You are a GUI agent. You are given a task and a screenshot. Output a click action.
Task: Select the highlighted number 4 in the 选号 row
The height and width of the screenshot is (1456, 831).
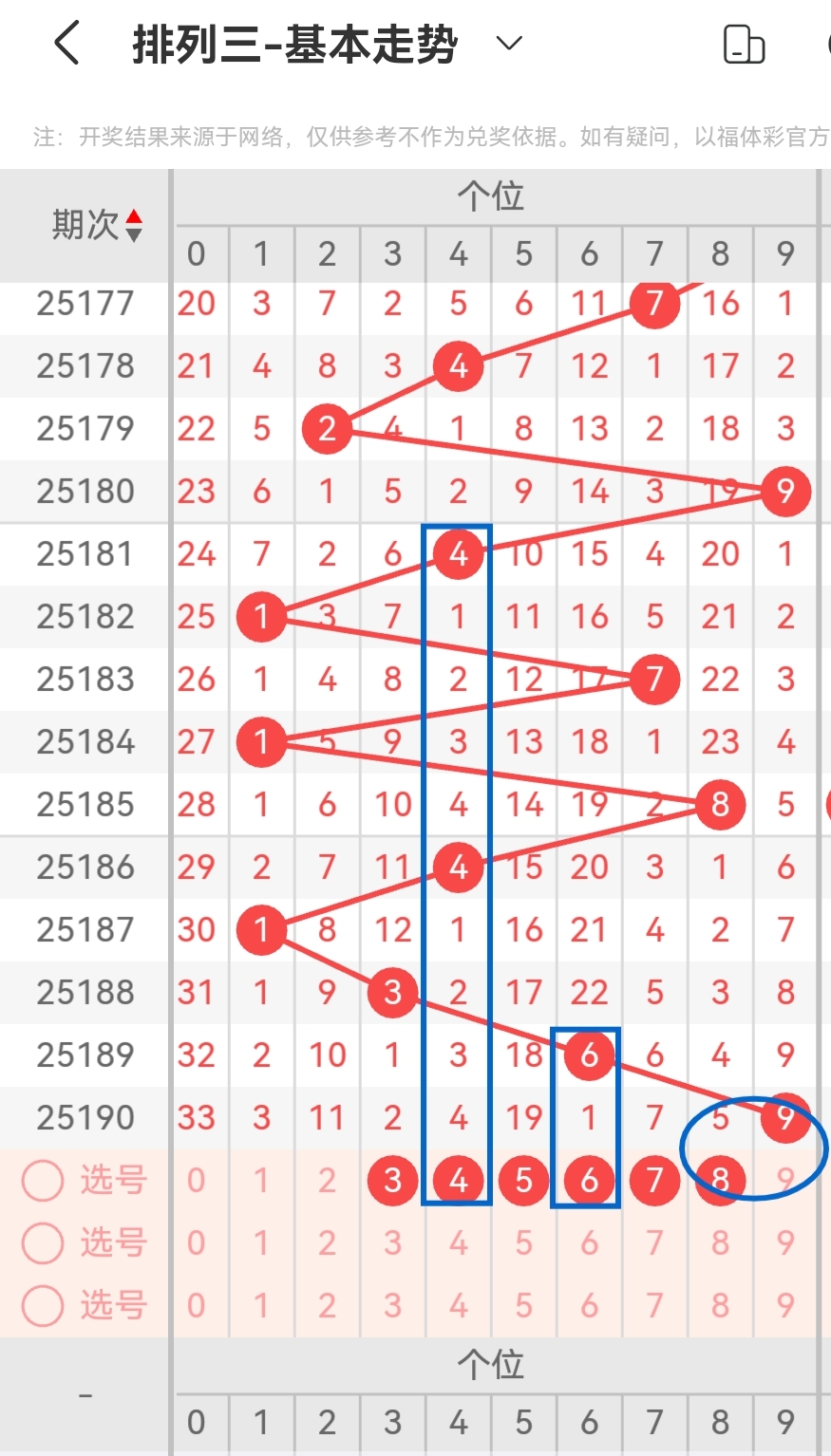click(x=458, y=1181)
